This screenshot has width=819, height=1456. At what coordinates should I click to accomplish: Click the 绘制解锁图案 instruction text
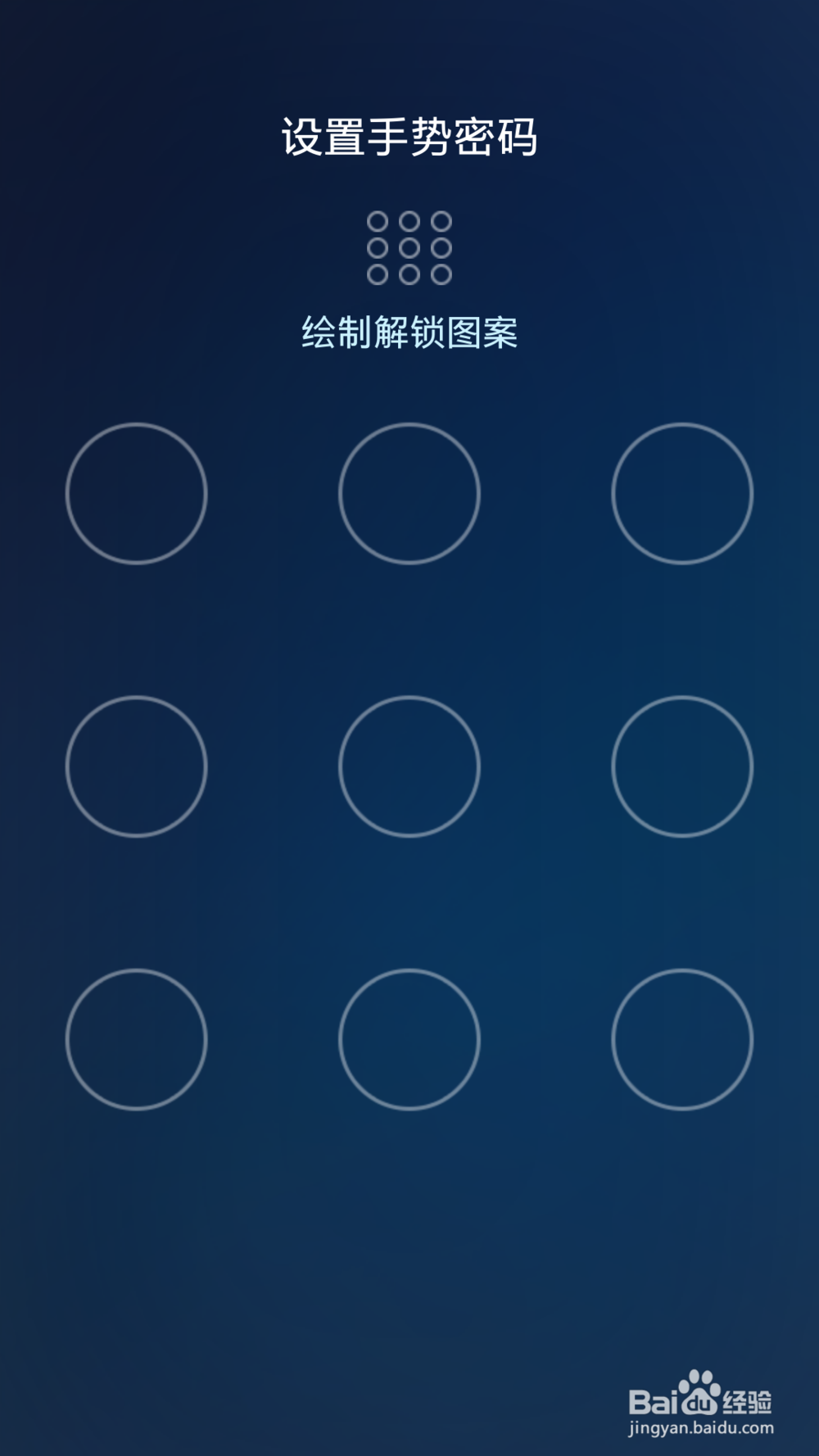tap(412, 332)
